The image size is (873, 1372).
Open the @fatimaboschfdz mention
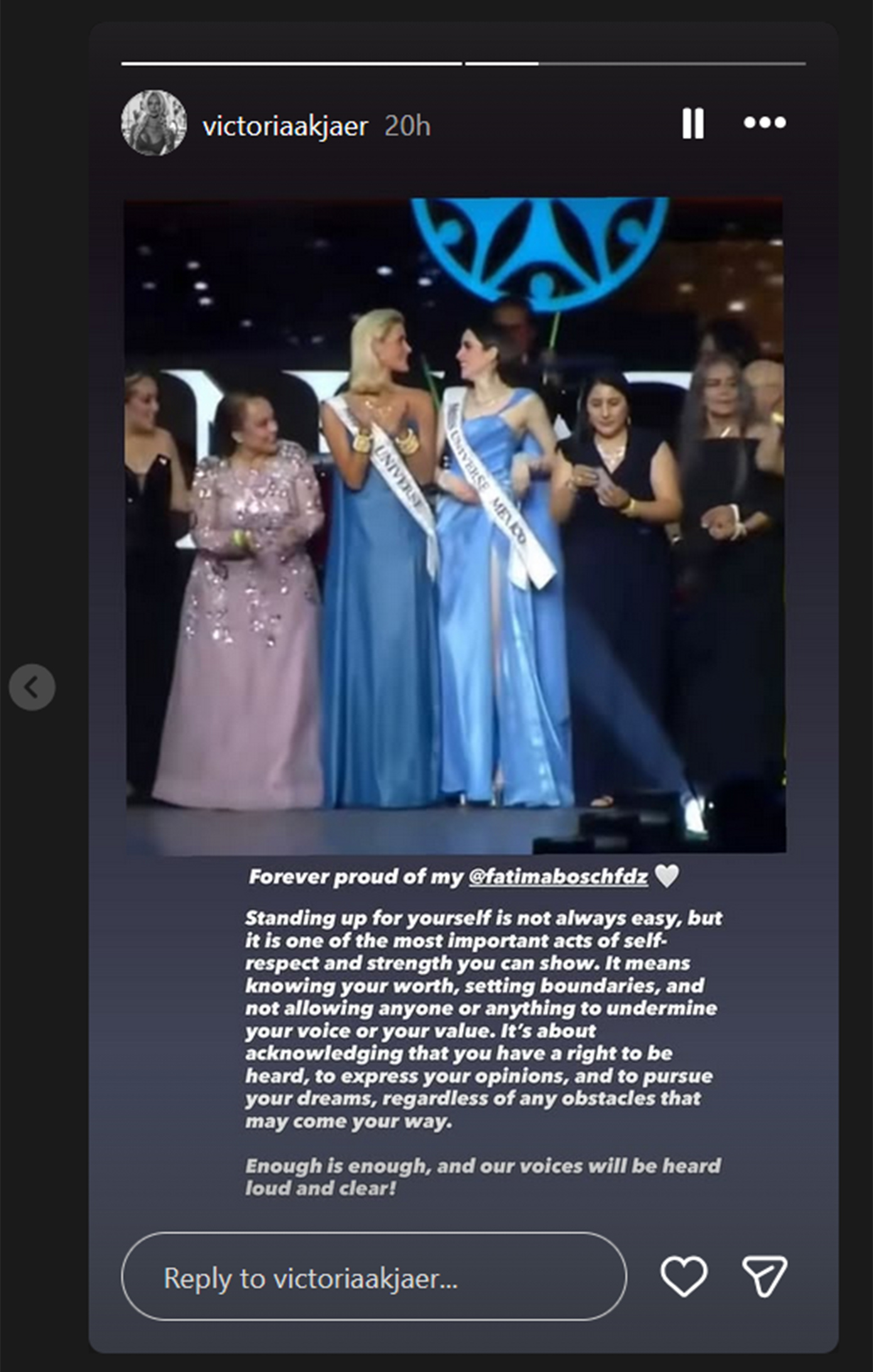[x=558, y=877]
